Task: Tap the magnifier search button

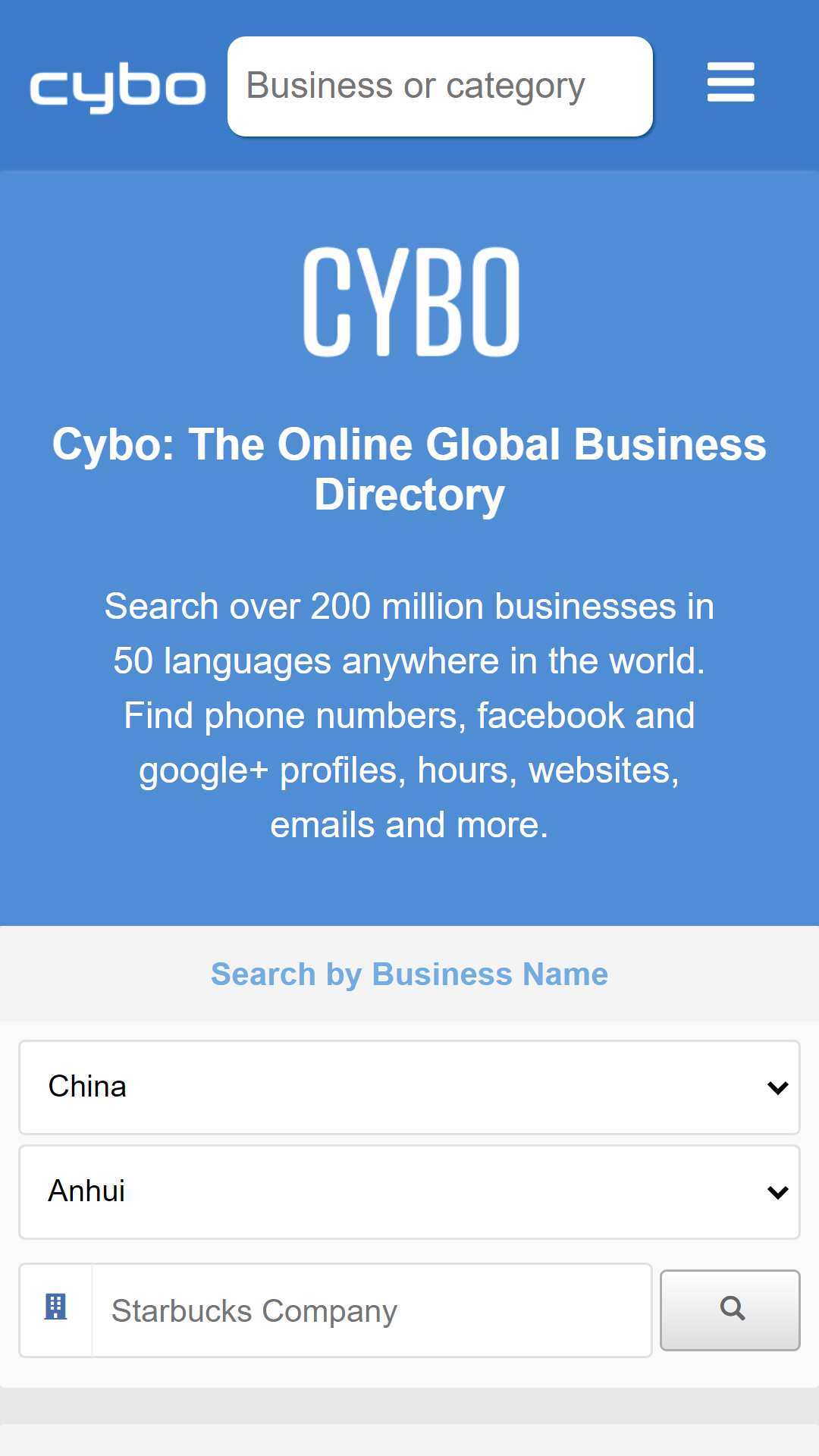Action: coord(730,1310)
